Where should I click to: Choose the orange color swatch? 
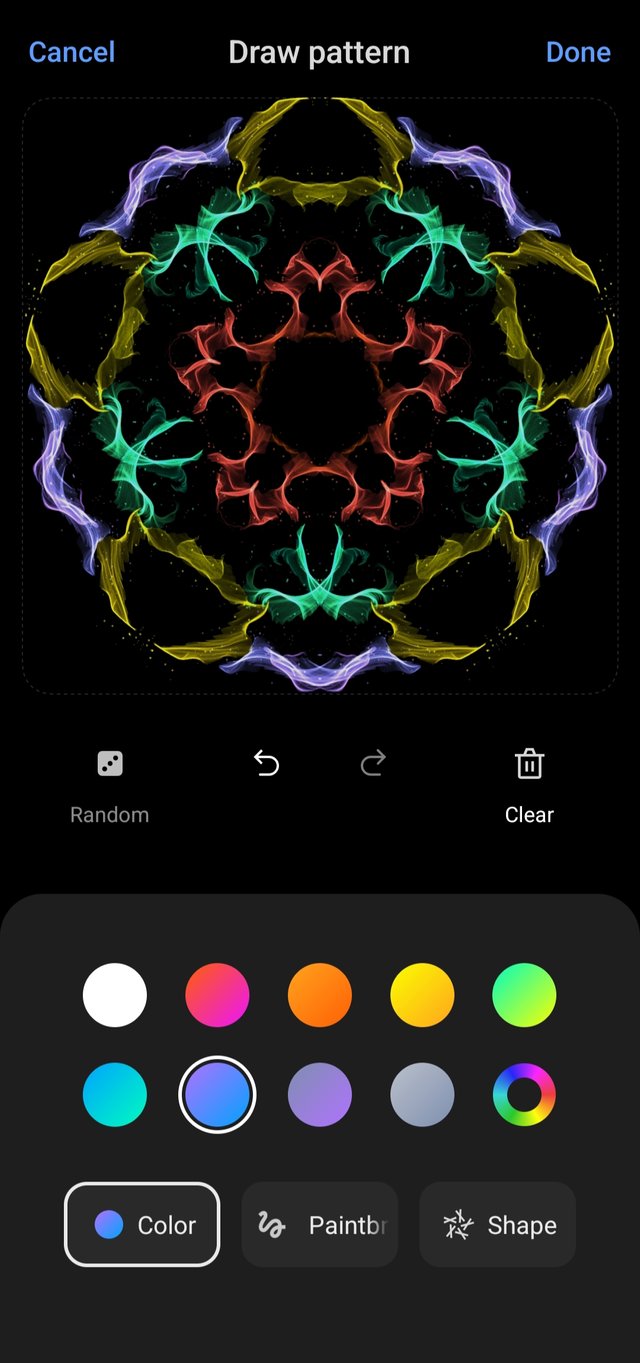pos(320,995)
